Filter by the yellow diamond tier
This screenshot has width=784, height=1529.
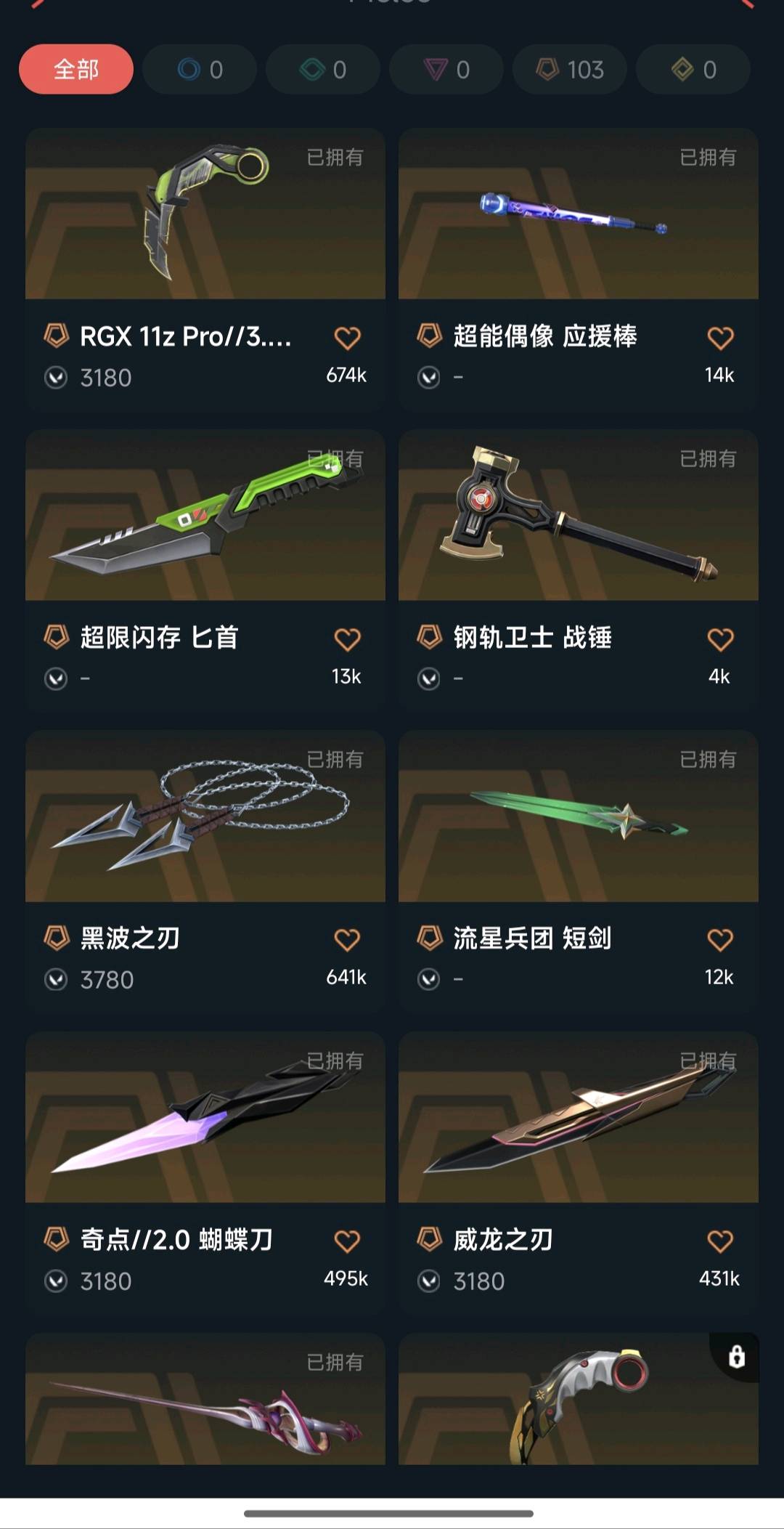[x=693, y=70]
